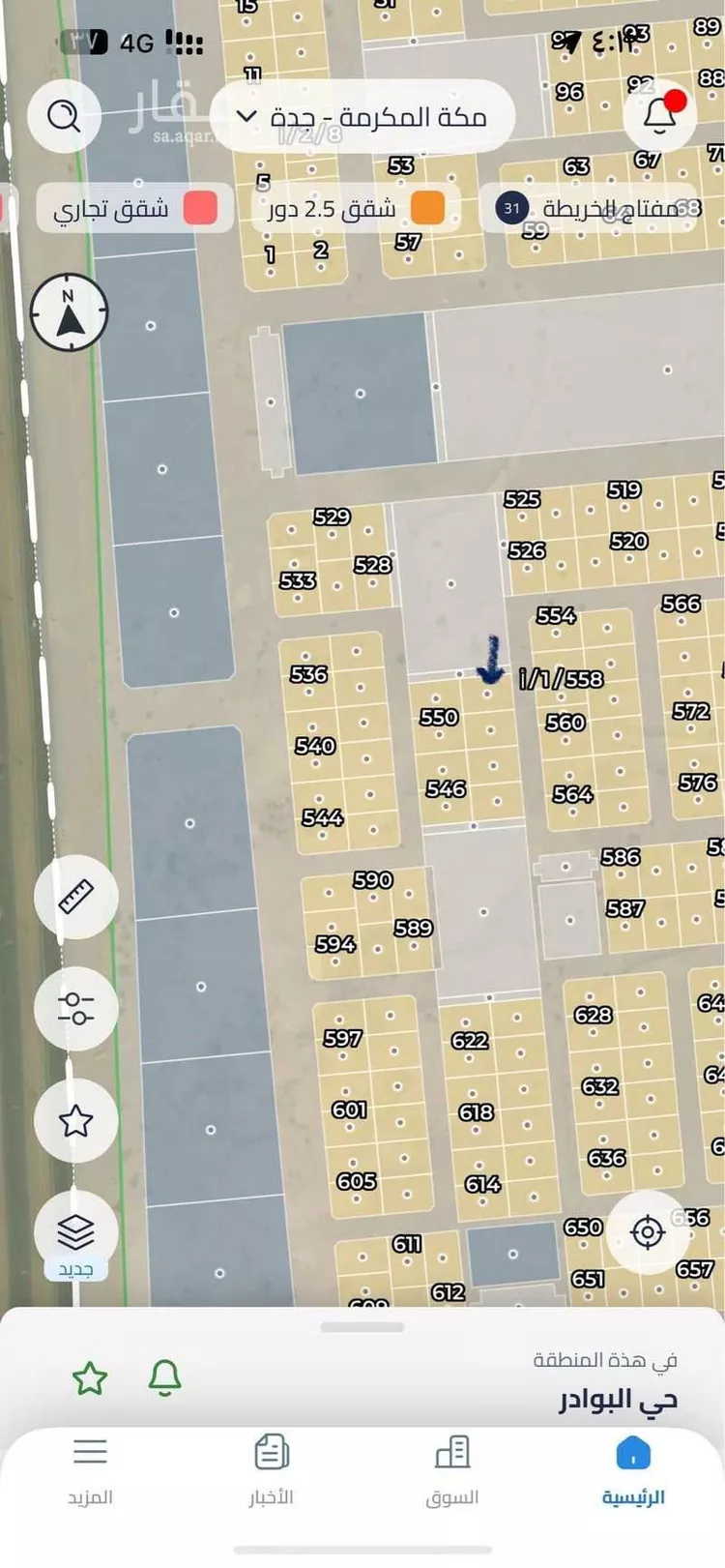Tap the compass to reset north
The width and height of the screenshot is (725, 1568).
tap(69, 312)
